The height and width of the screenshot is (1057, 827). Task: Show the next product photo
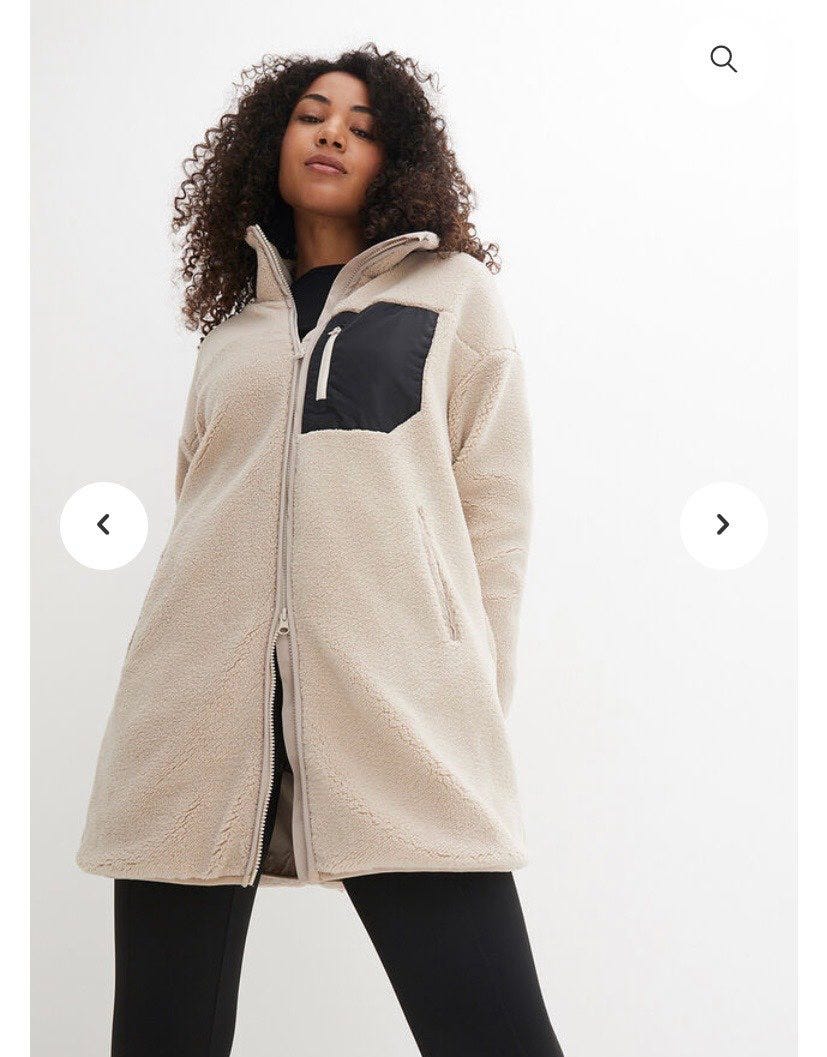click(x=723, y=525)
